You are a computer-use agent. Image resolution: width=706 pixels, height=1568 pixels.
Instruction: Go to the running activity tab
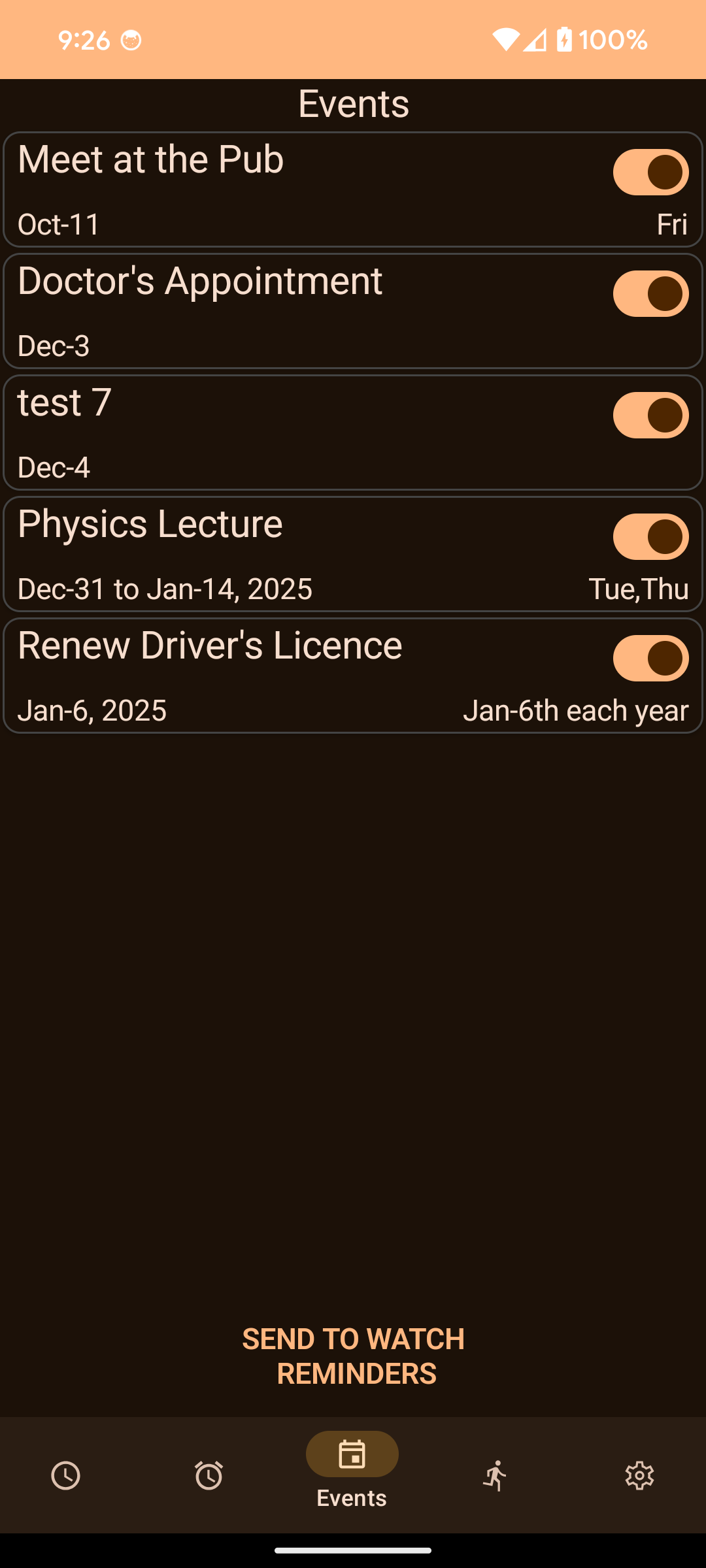pyautogui.click(x=496, y=1475)
